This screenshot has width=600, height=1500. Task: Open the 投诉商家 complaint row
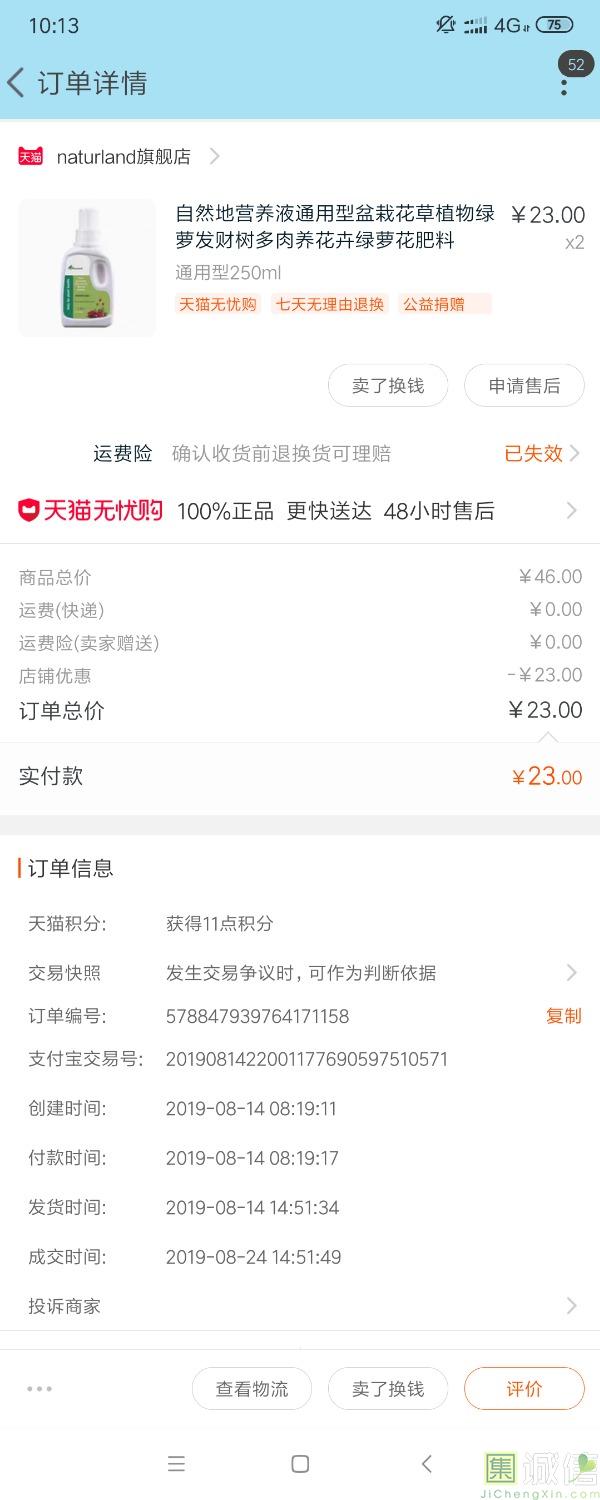point(300,1306)
